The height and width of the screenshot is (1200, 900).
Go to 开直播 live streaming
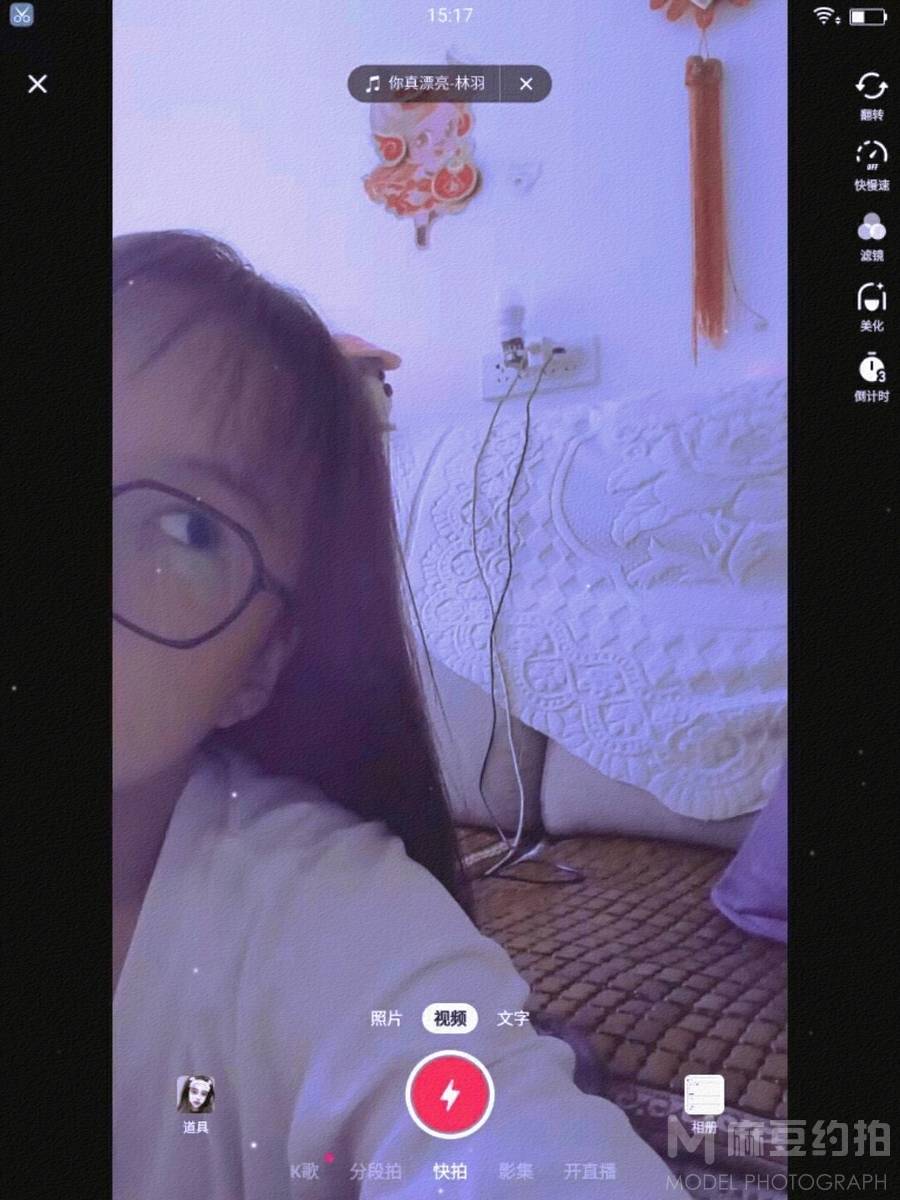tap(590, 1171)
